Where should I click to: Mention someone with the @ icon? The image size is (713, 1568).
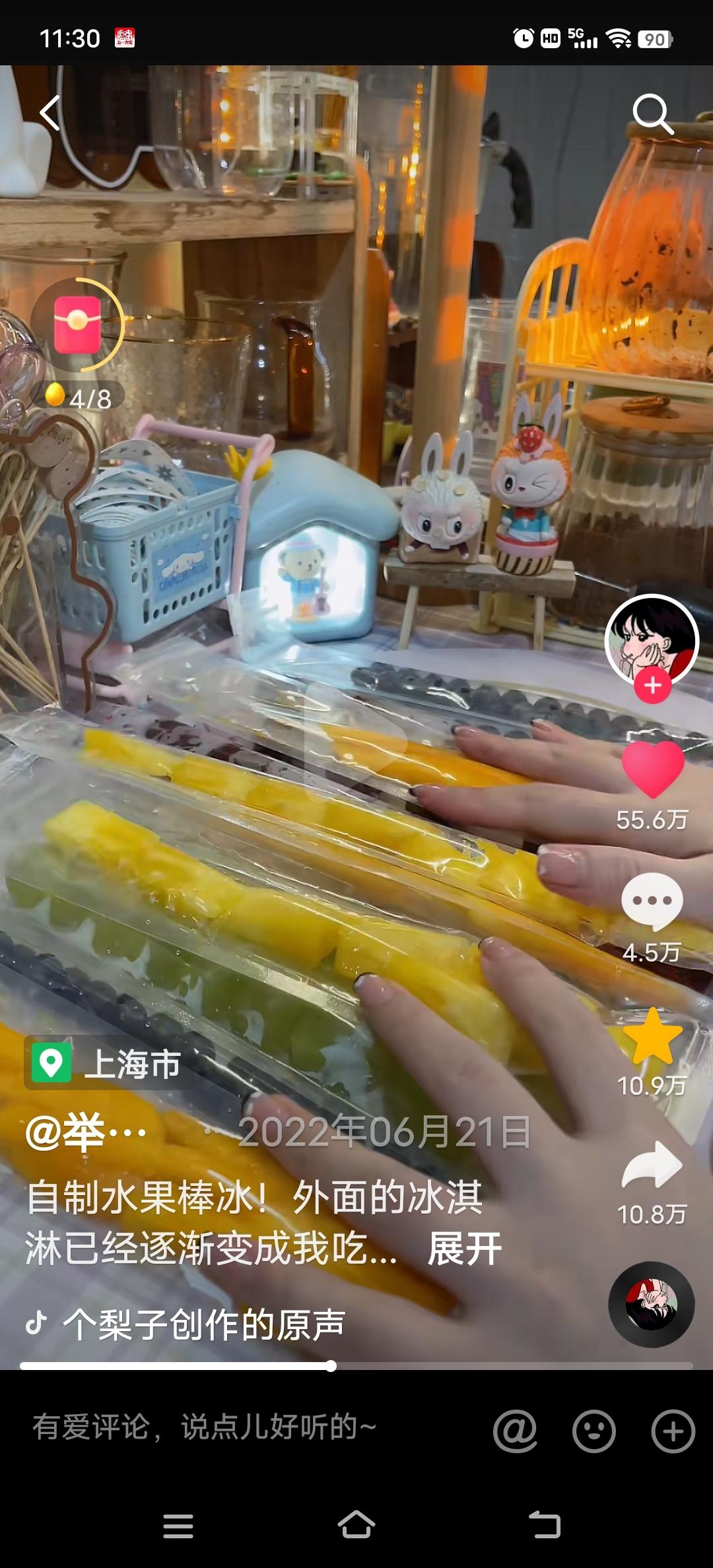514,1431
